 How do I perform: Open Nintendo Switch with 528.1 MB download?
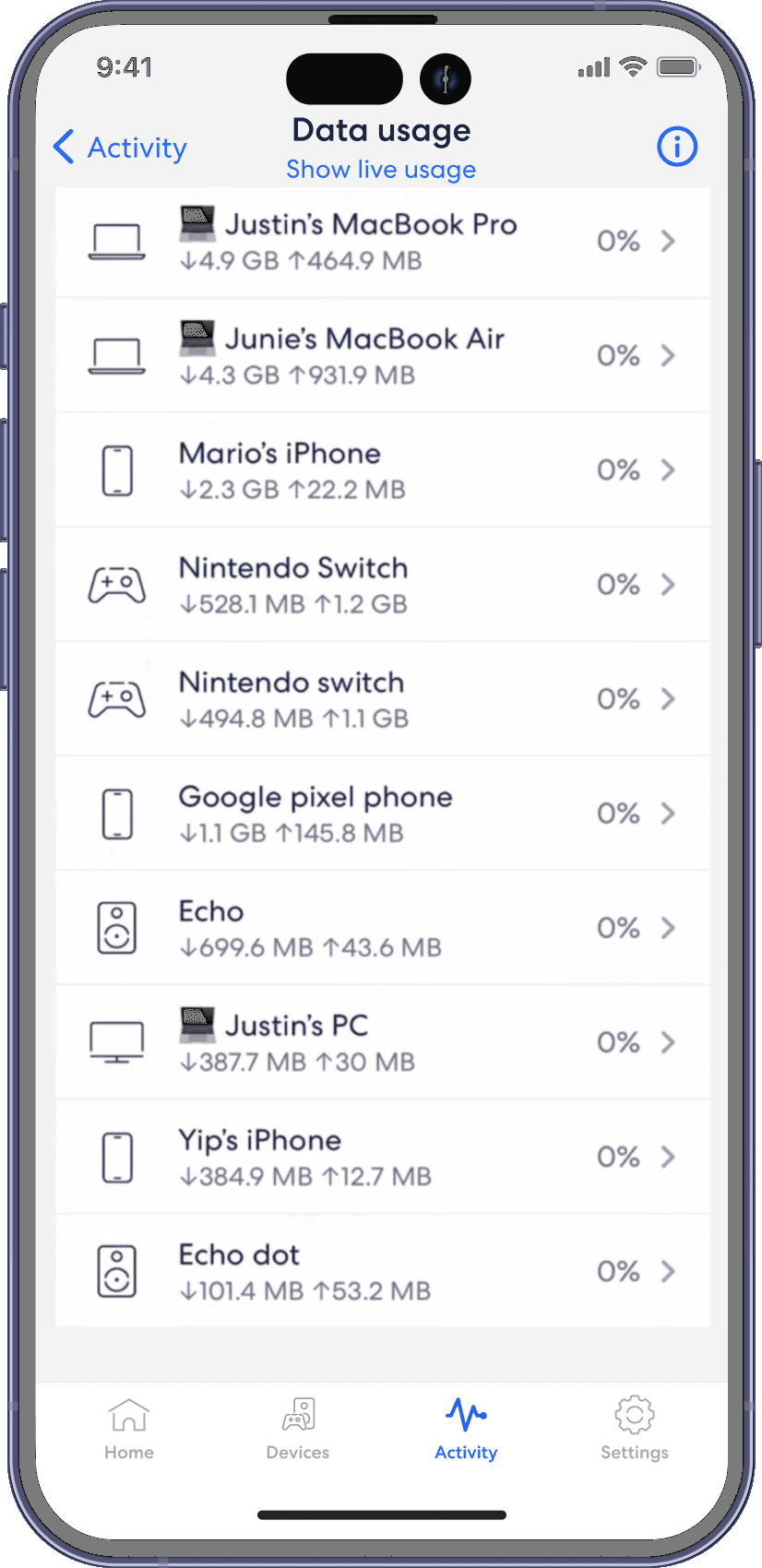tap(382, 585)
